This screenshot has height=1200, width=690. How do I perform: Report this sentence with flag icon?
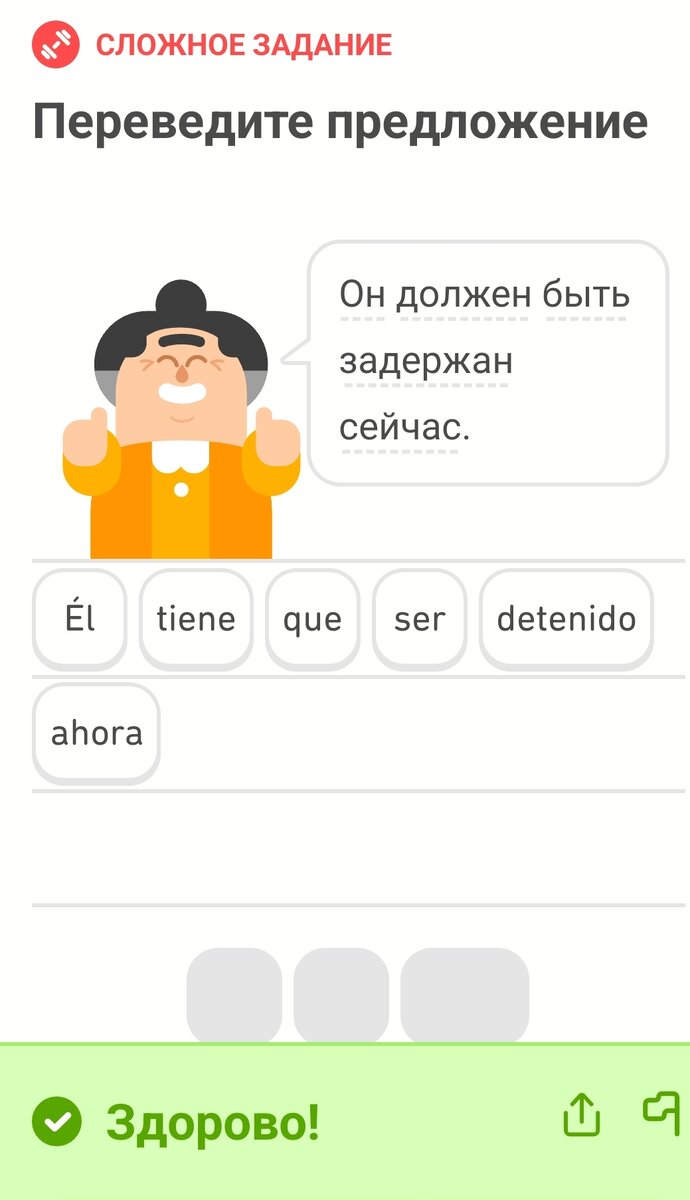pos(661,1112)
